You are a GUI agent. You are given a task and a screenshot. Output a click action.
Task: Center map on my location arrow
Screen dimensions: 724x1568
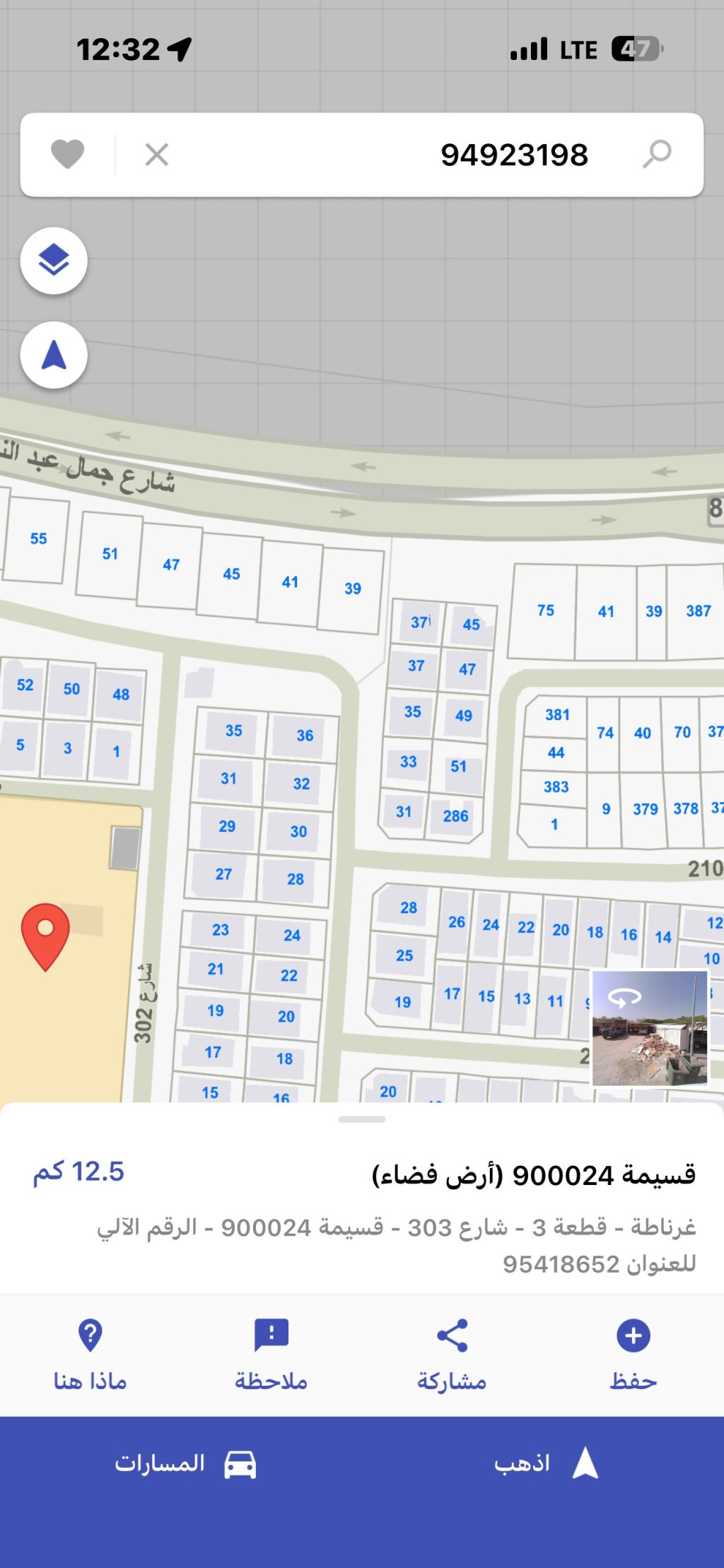tap(54, 355)
